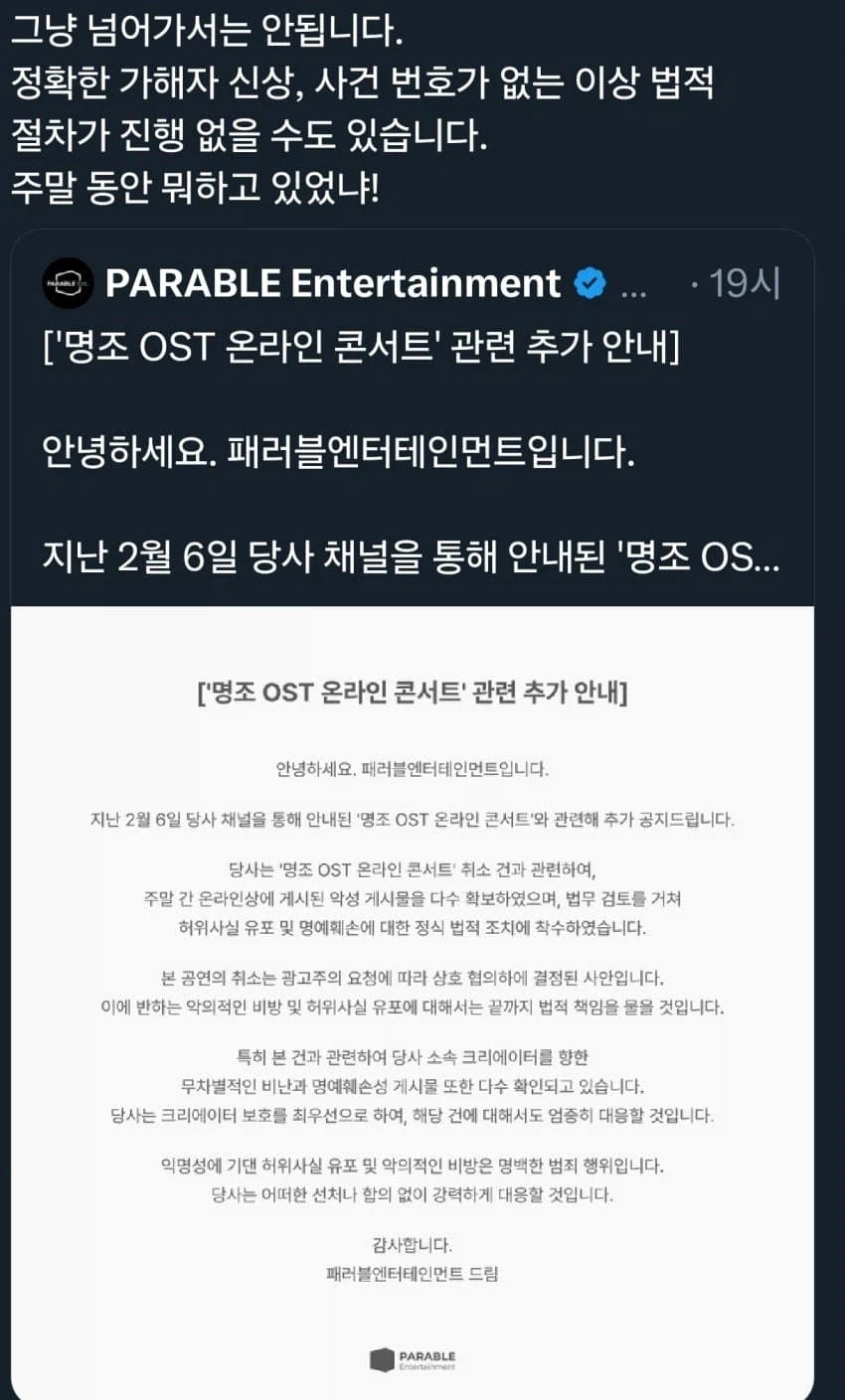The height and width of the screenshot is (1400, 845).
Task: Click the PARABLE Entertainment circular profile avatar
Action: click(67, 282)
